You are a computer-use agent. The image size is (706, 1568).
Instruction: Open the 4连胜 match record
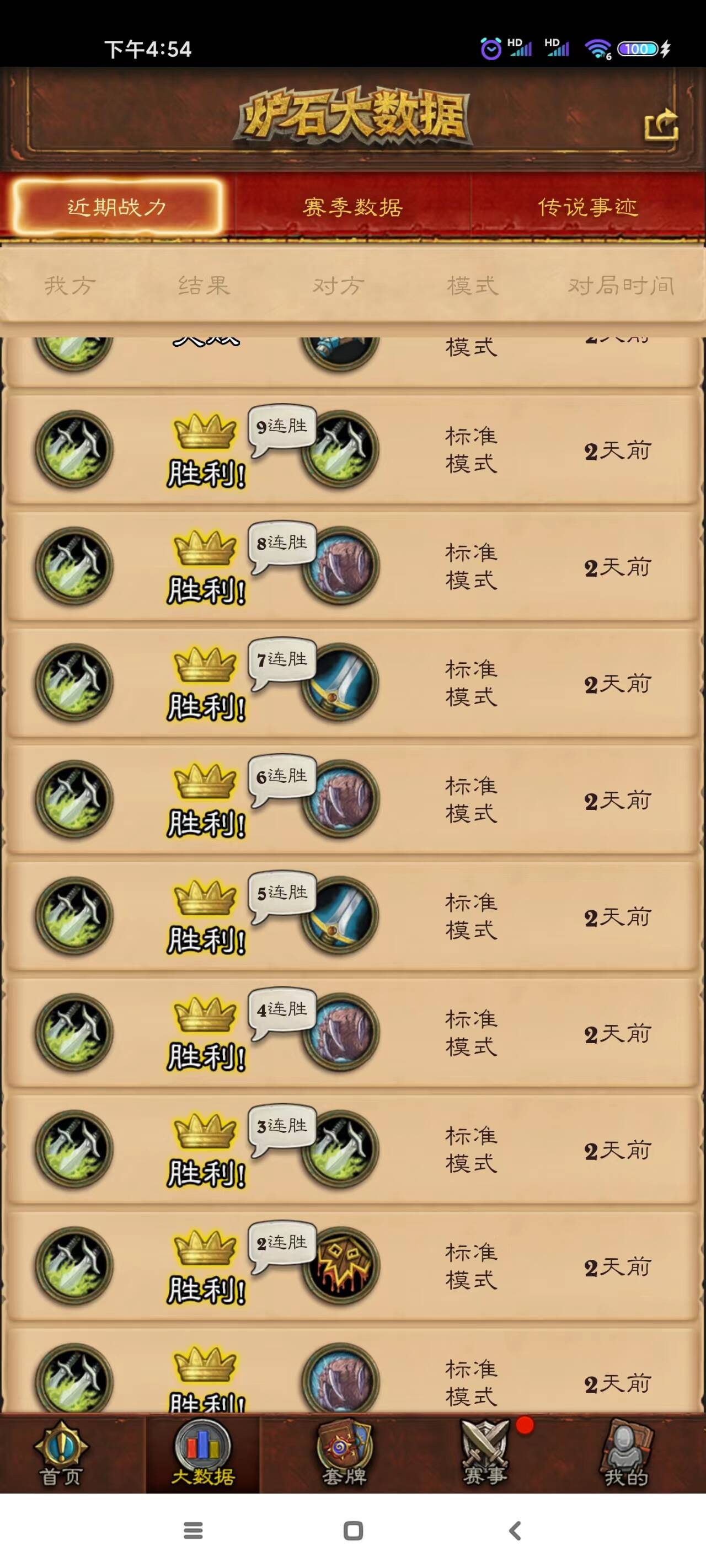[352, 1032]
